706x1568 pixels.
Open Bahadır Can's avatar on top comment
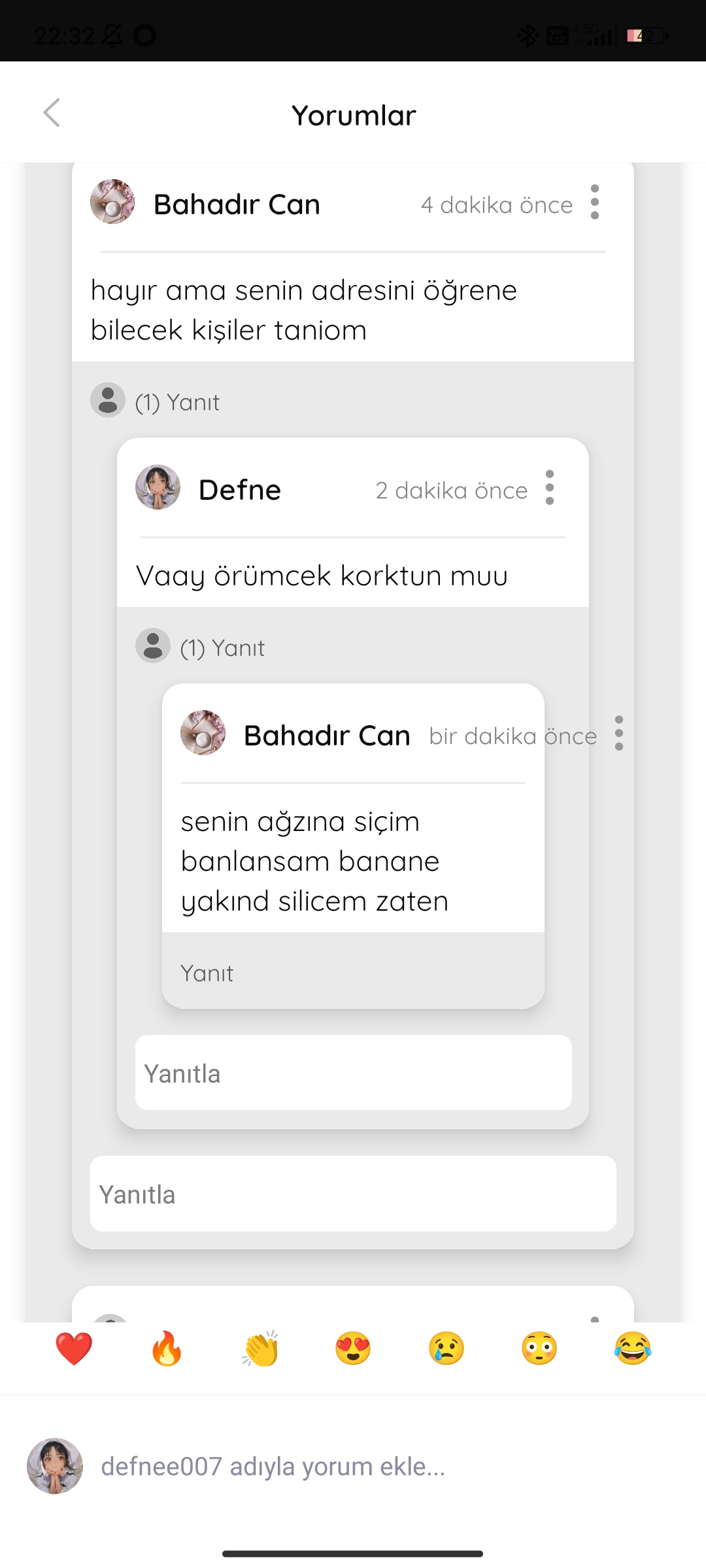[112, 202]
